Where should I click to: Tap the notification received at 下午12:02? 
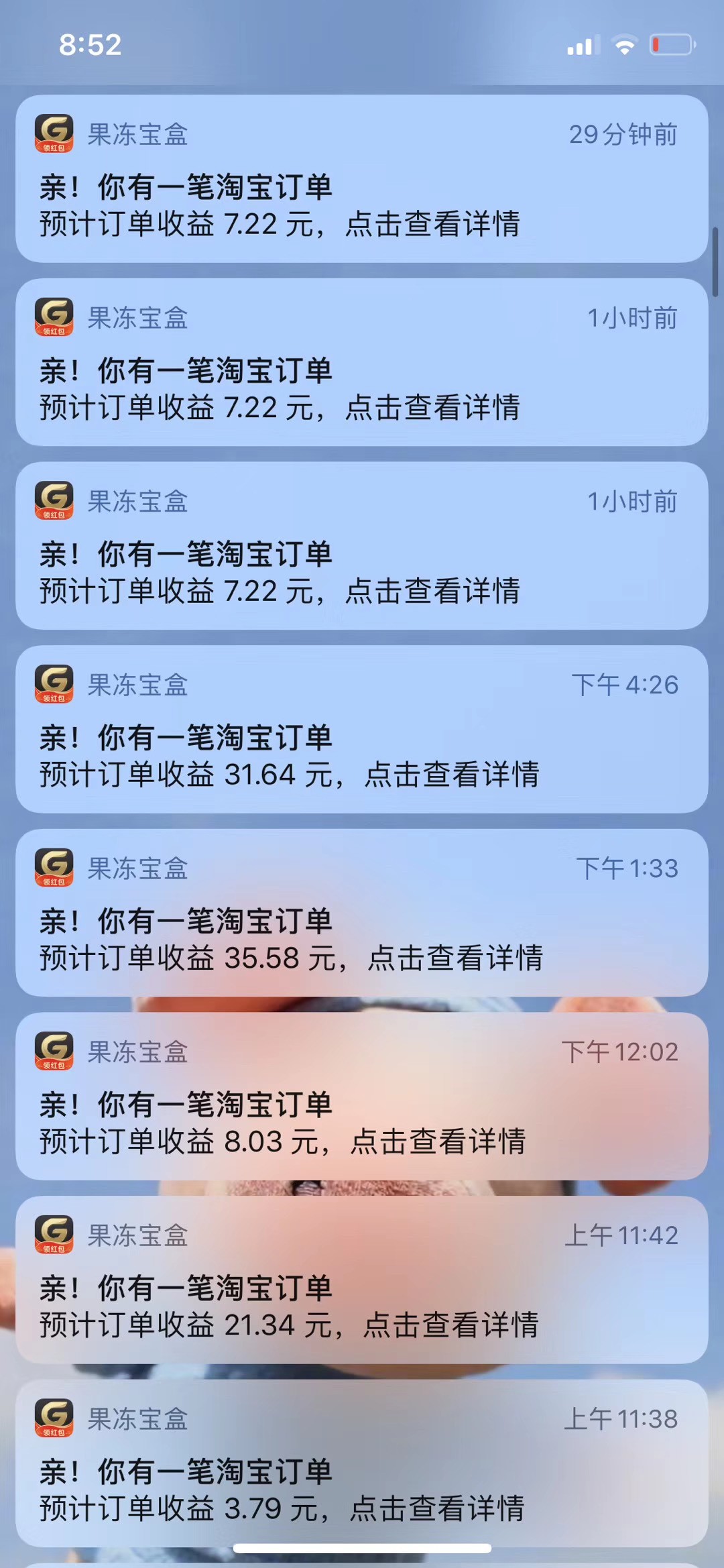coord(362,1097)
